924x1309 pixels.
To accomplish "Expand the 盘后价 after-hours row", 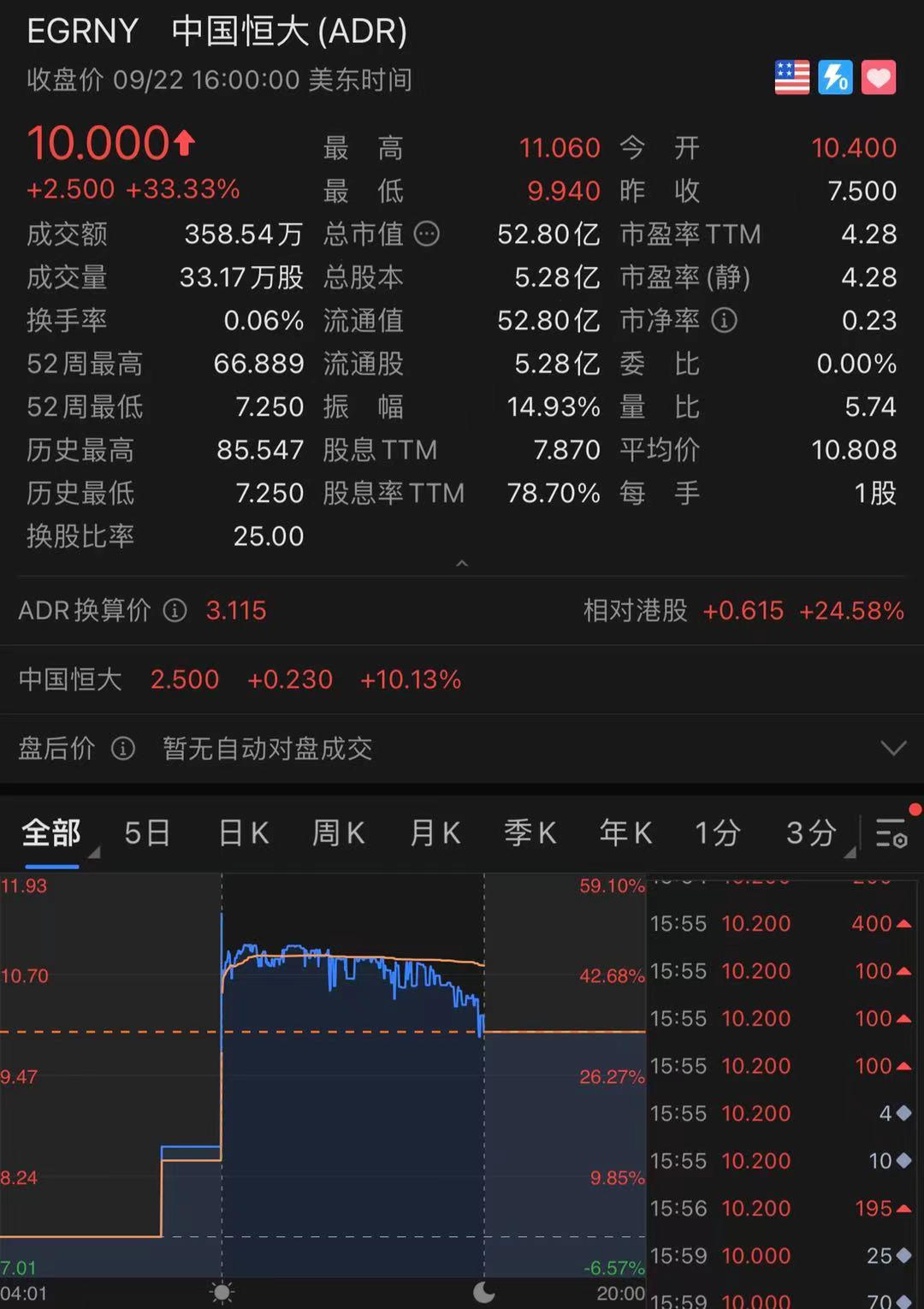I will pyautogui.click(x=893, y=749).
